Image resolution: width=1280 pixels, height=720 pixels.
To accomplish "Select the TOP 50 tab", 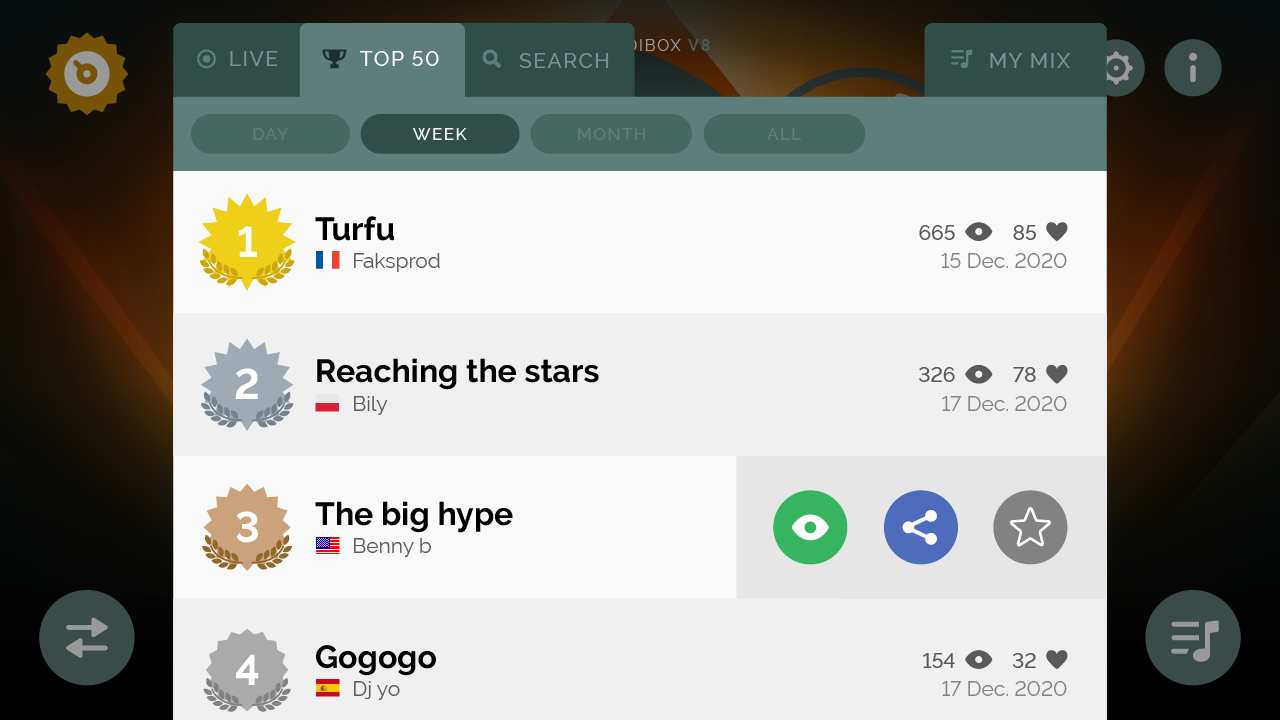I will [x=382, y=60].
